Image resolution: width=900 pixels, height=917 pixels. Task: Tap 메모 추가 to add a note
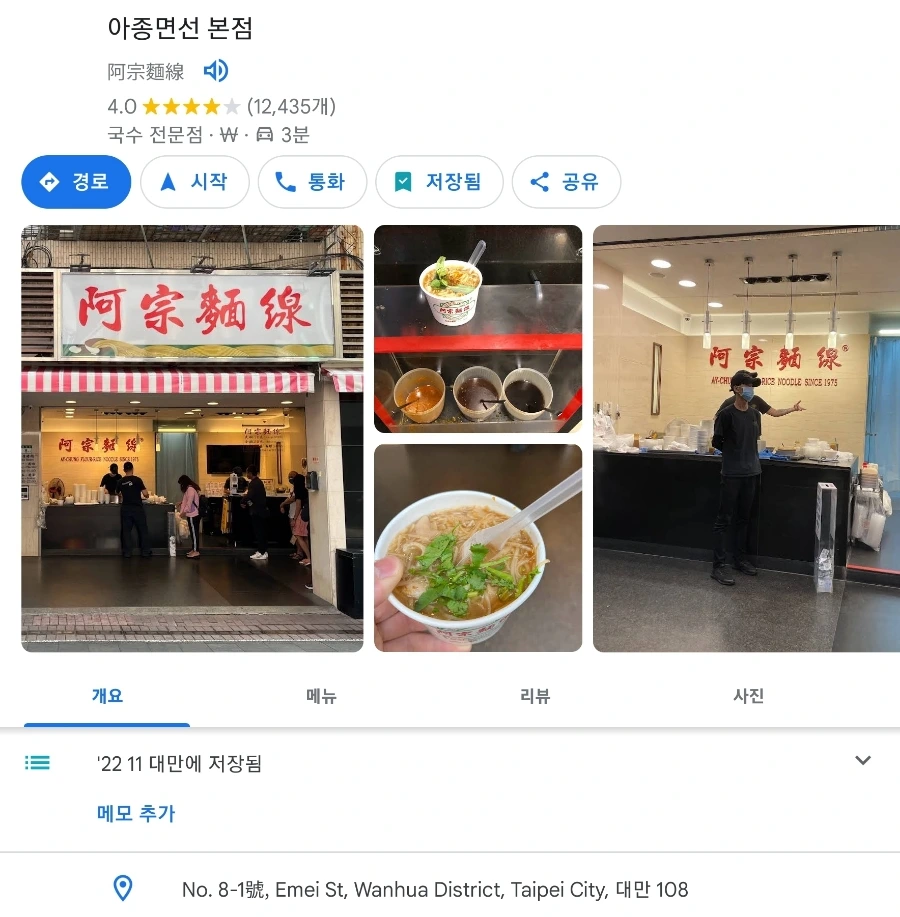click(x=136, y=813)
